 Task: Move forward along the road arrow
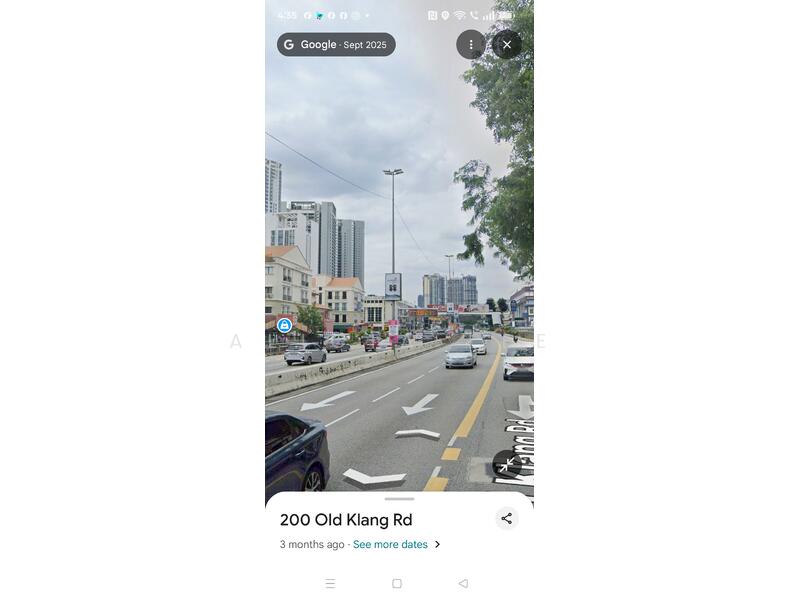click(417, 434)
